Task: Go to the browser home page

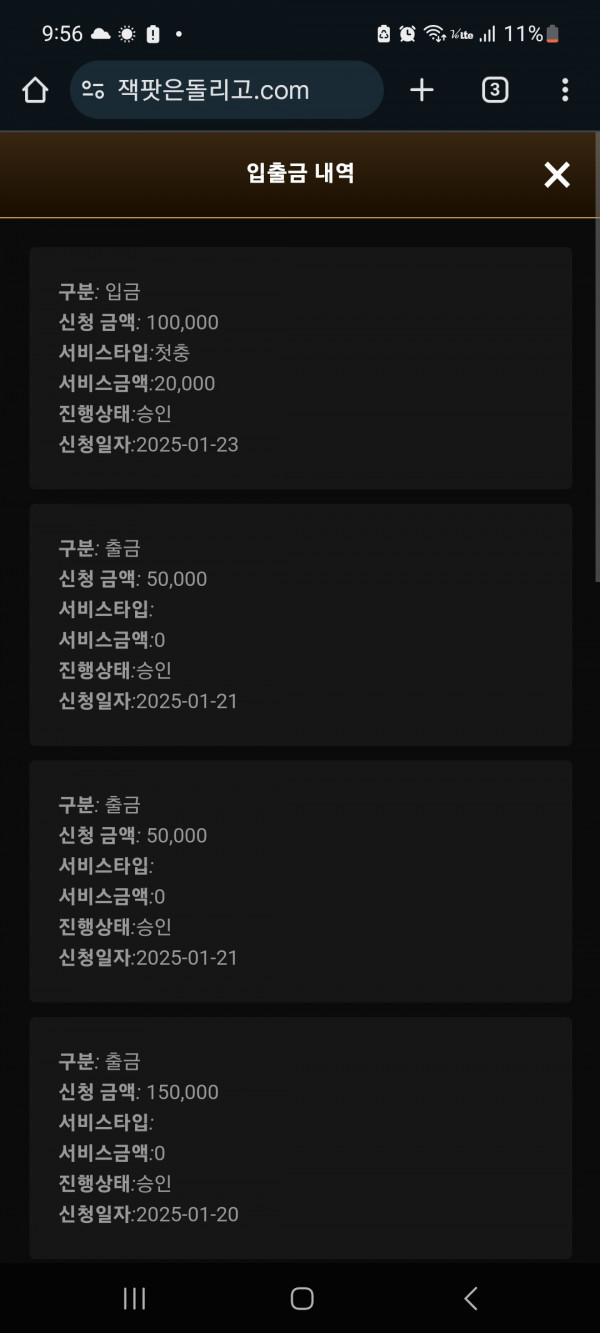Action: pyautogui.click(x=35, y=90)
